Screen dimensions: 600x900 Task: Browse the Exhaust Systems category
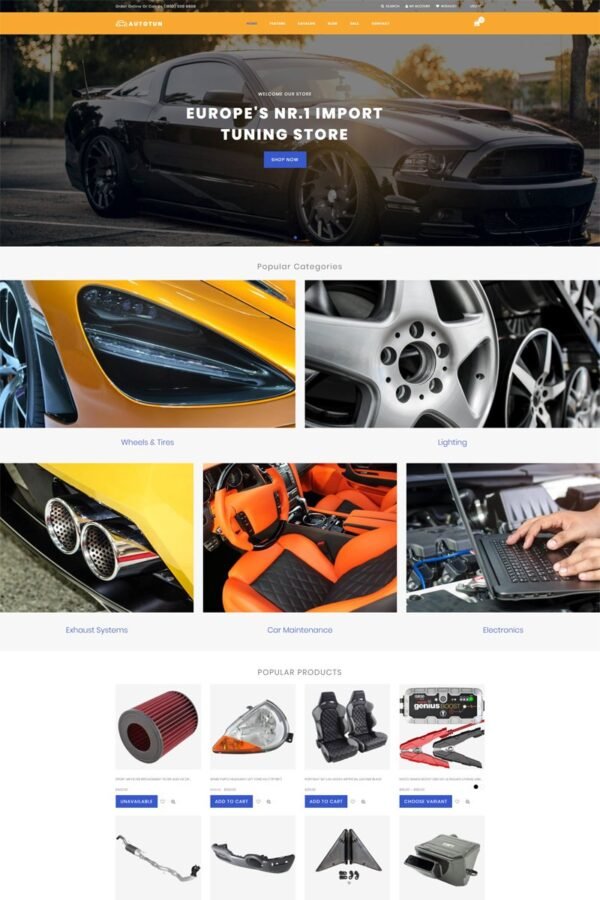pyautogui.click(x=96, y=630)
